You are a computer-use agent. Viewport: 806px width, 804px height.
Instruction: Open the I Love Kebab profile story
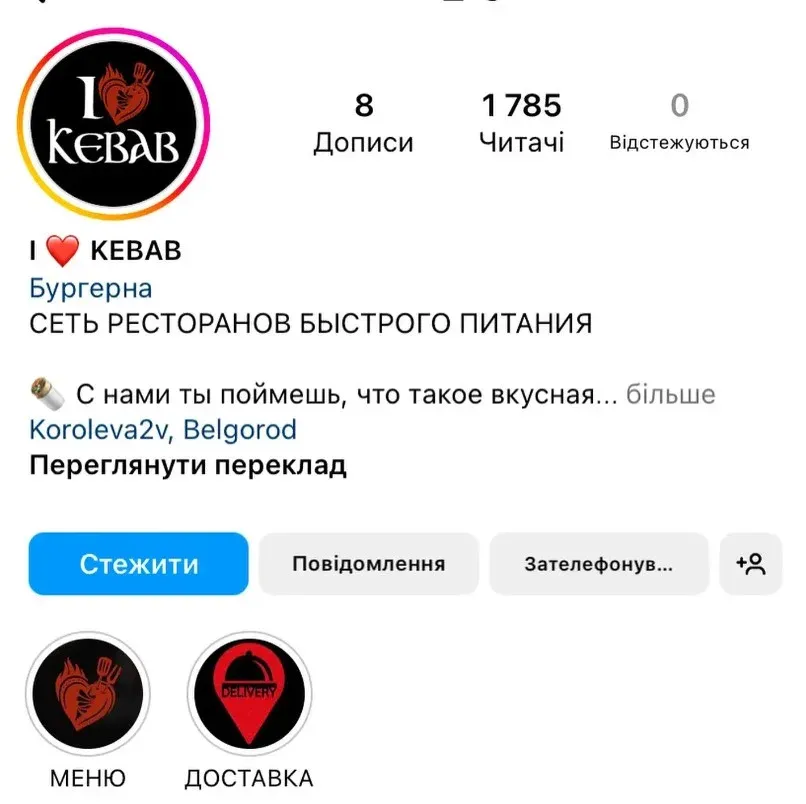pos(114,125)
